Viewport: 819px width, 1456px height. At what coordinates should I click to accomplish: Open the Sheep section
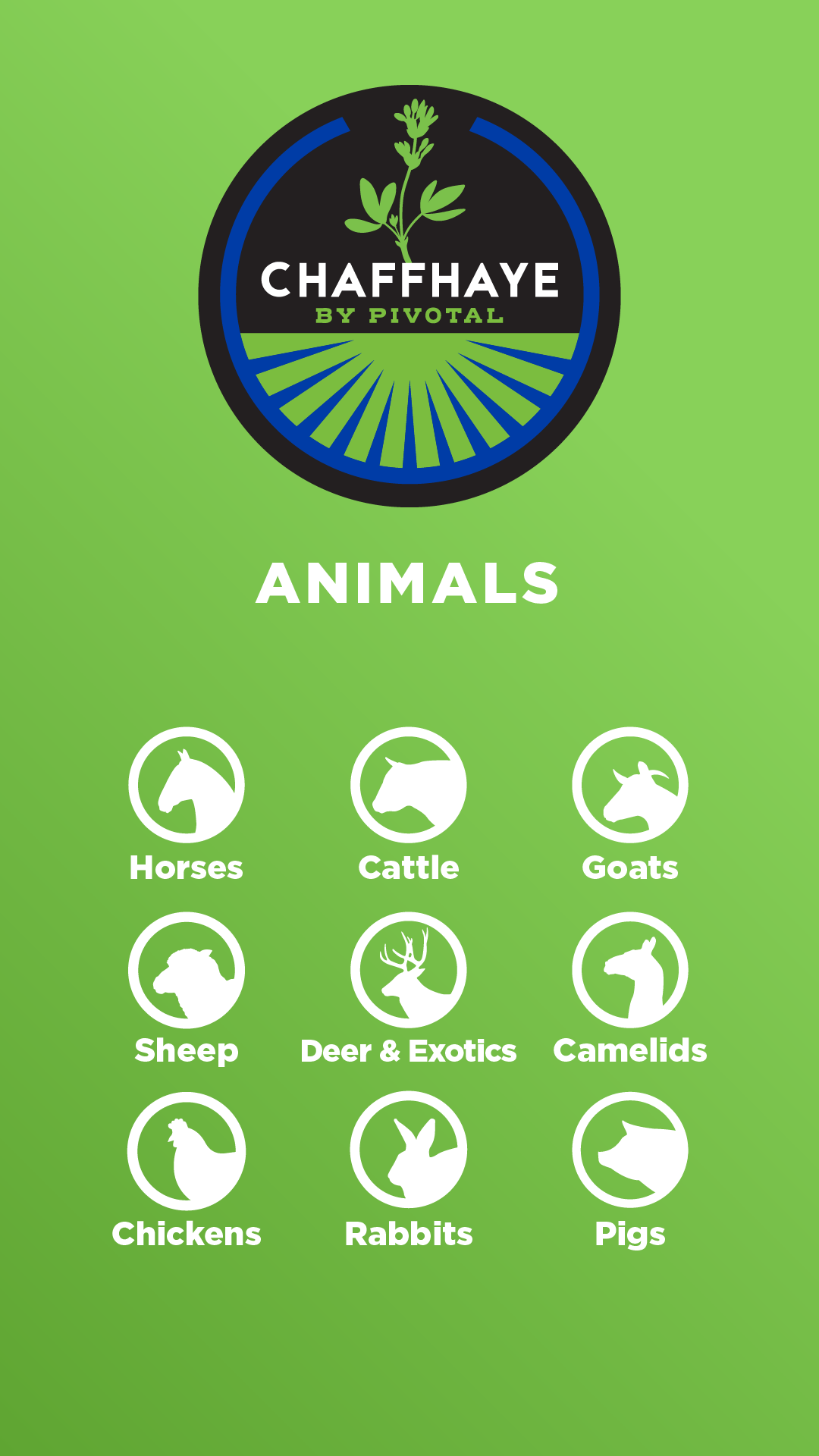pyautogui.click(x=187, y=970)
